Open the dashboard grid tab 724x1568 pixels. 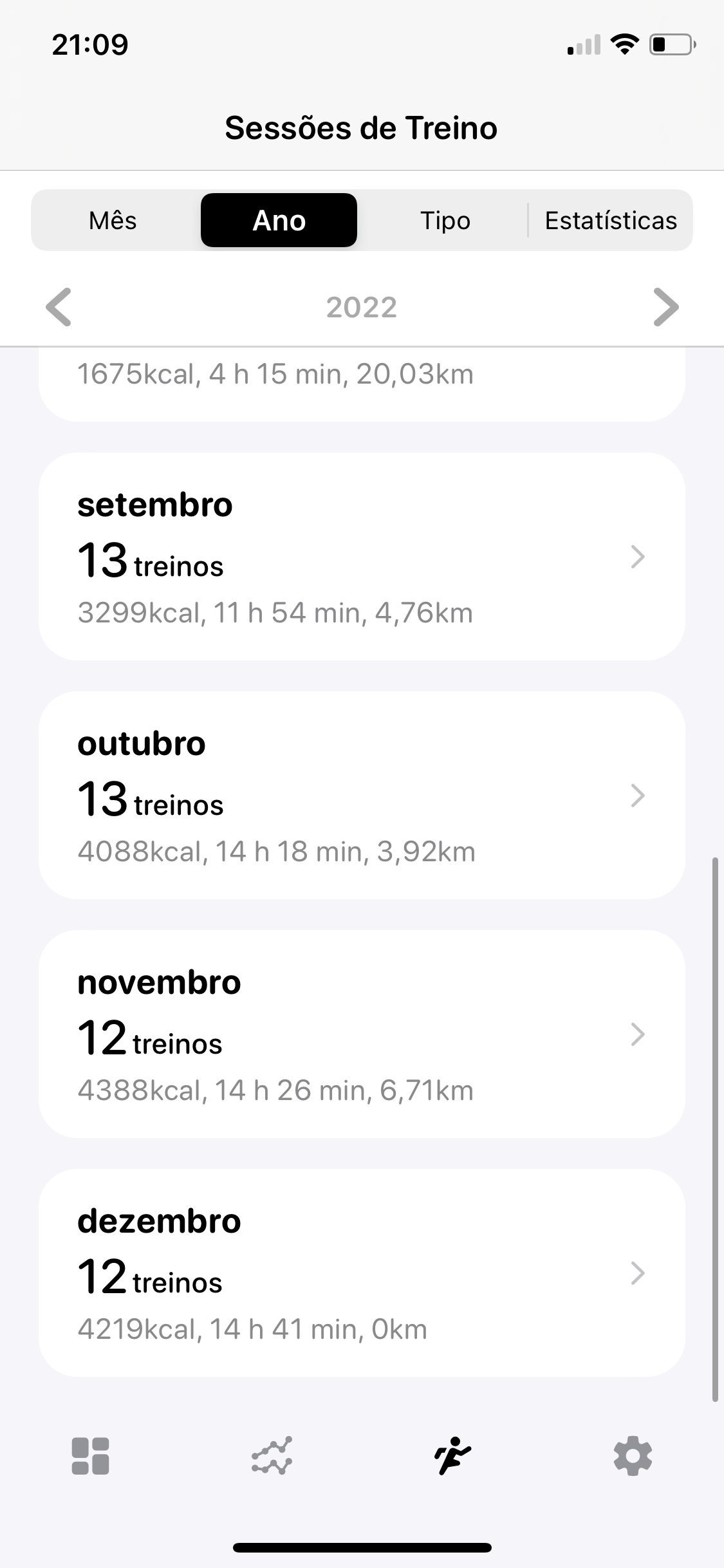click(90, 1456)
